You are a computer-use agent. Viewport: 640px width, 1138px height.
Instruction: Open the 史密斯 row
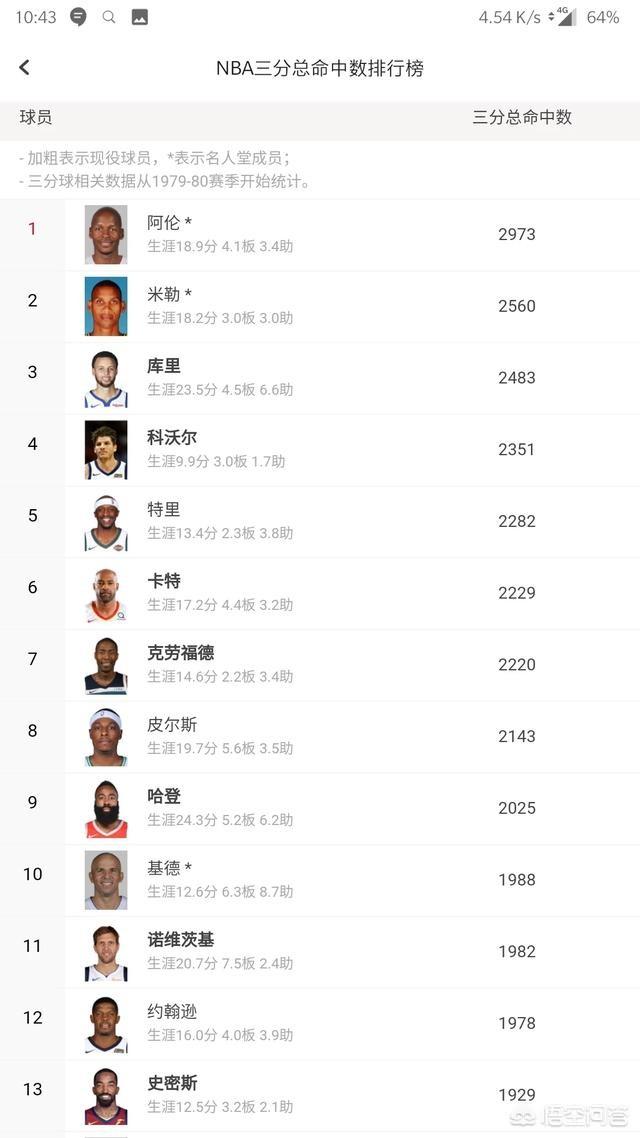pyautogui.click(x=320, y=1096)
